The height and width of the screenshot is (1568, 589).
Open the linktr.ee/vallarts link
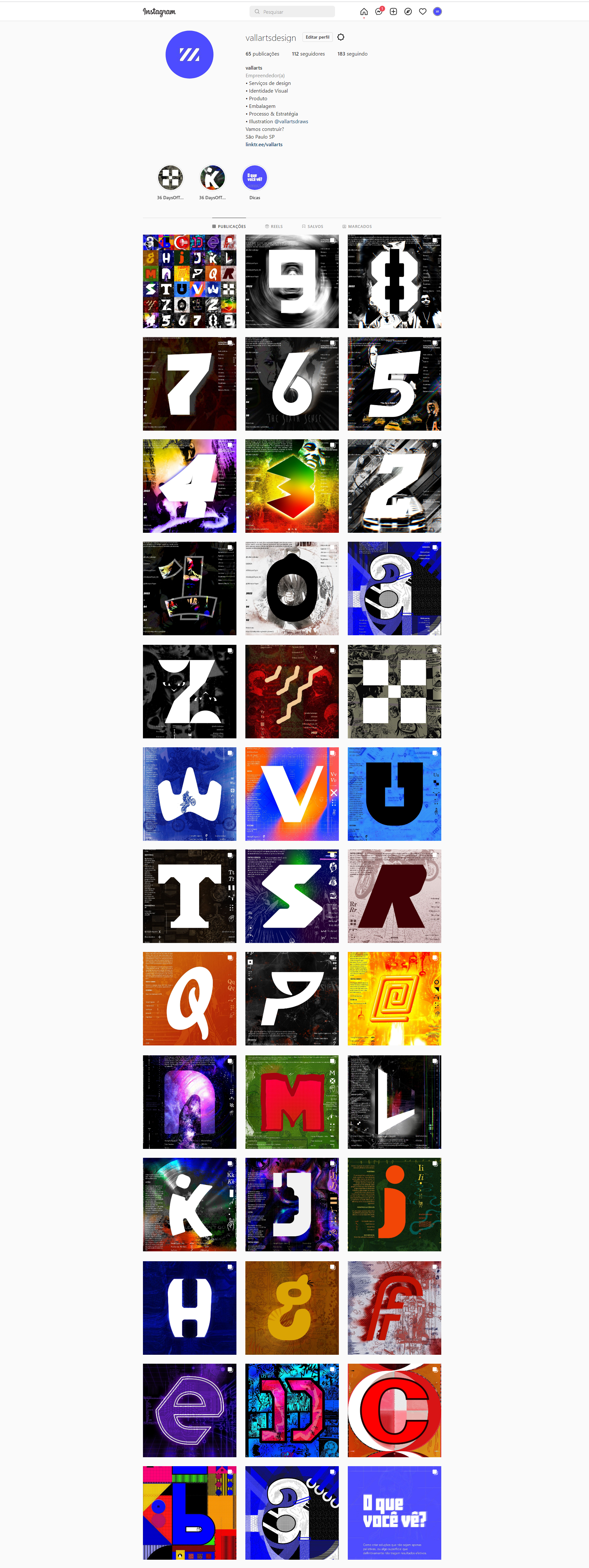coord(264,145)
